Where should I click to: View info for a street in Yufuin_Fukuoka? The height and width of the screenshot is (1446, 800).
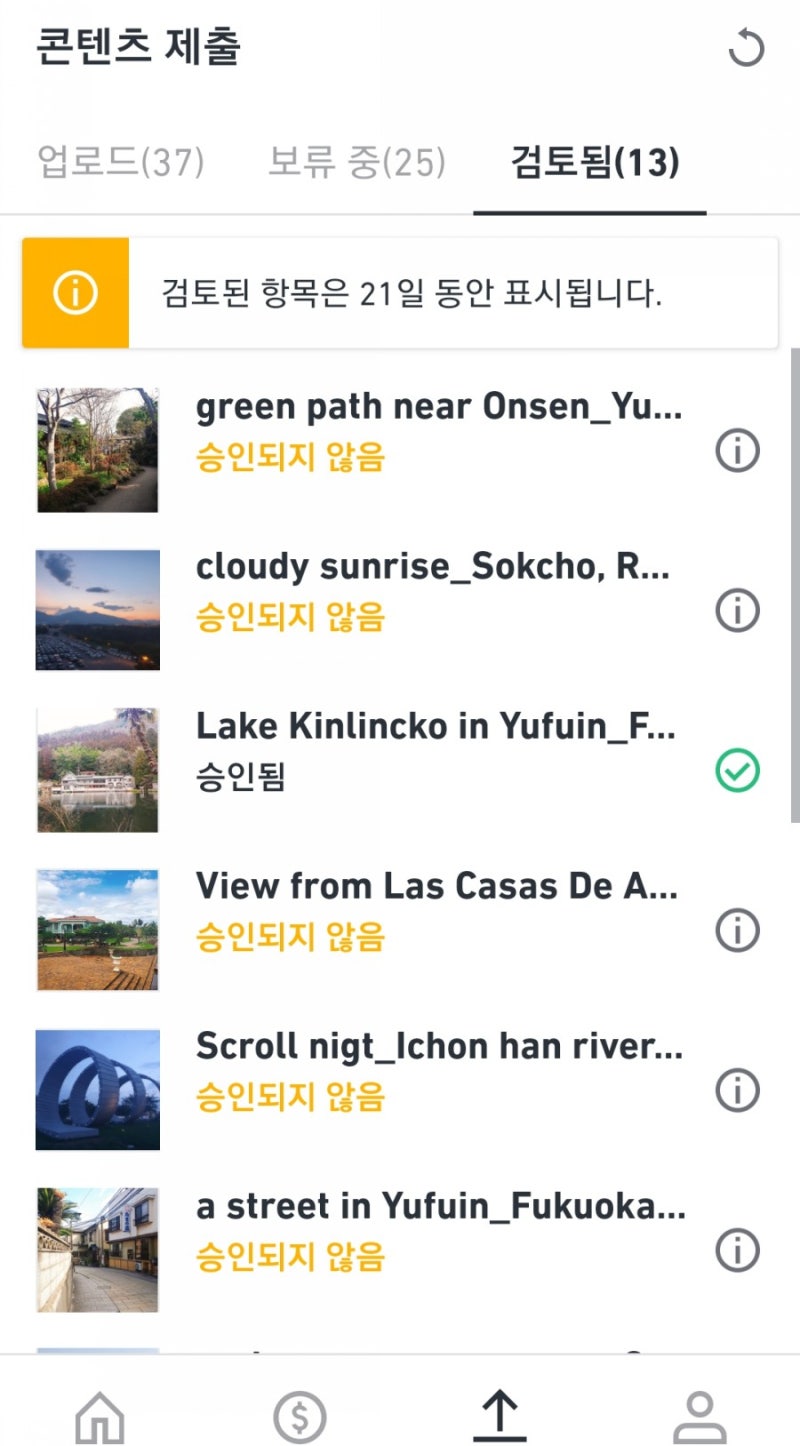coord(736,1250)
